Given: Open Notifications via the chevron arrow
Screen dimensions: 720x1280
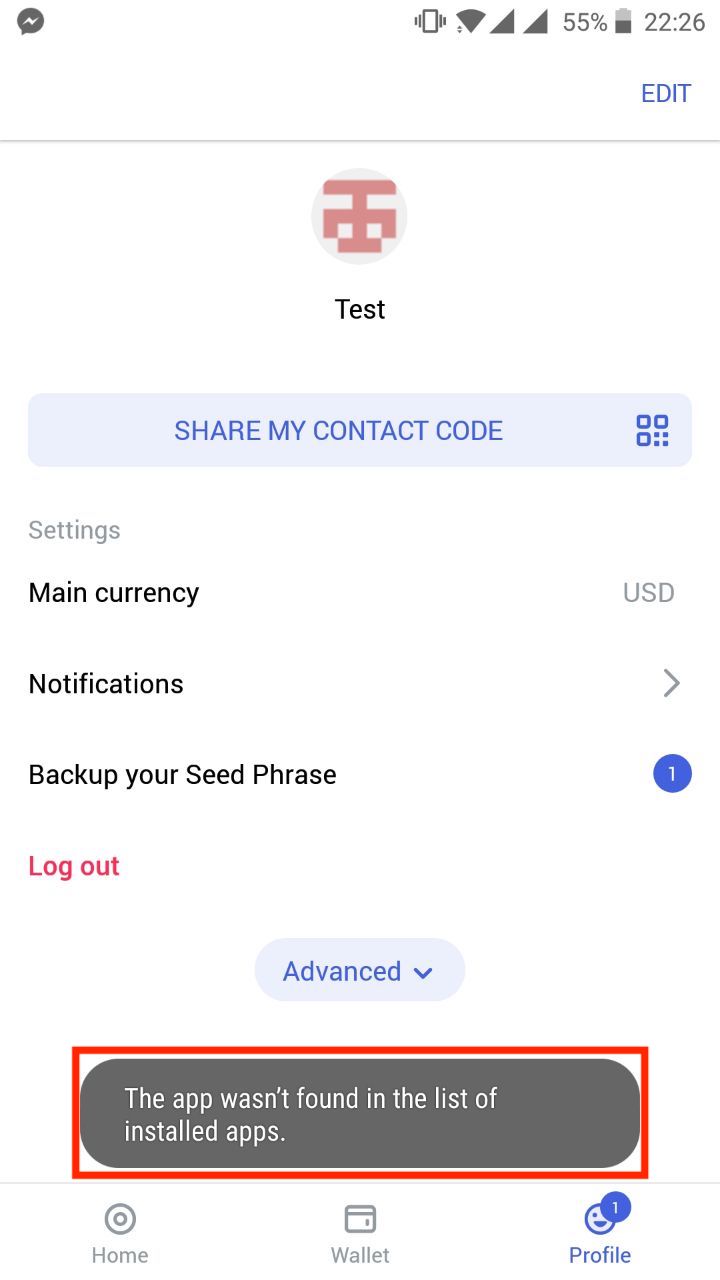Looking at the screenshot, I should [x=671, y=683].
